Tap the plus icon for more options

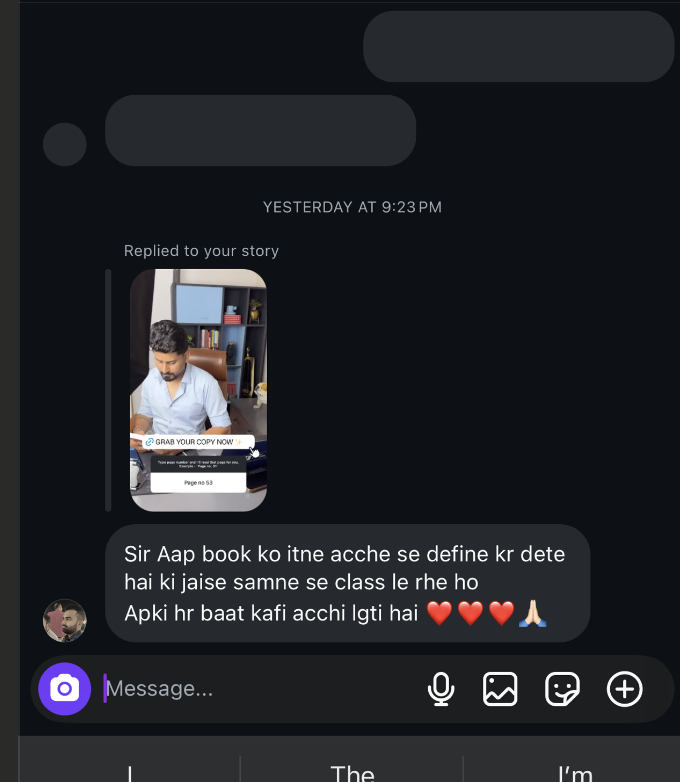(x=625, y=689)
